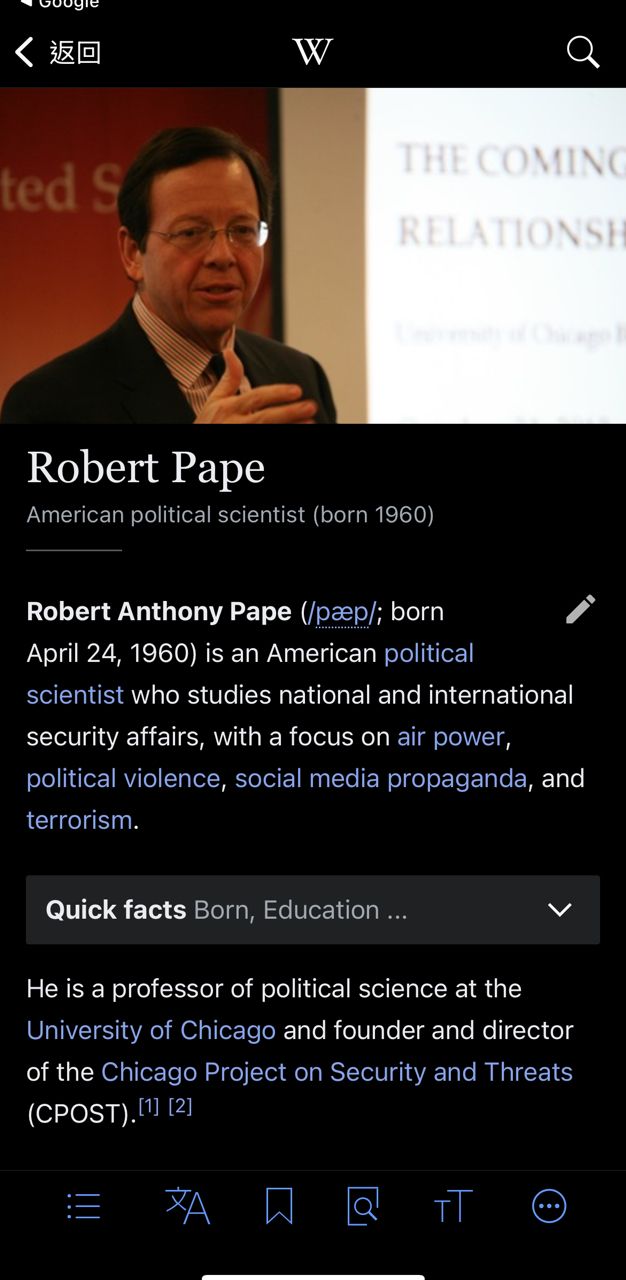Open Chicago Project on Security and Threats link
This screenshot has width=626, height=1280.
[x=336, y=1072]
